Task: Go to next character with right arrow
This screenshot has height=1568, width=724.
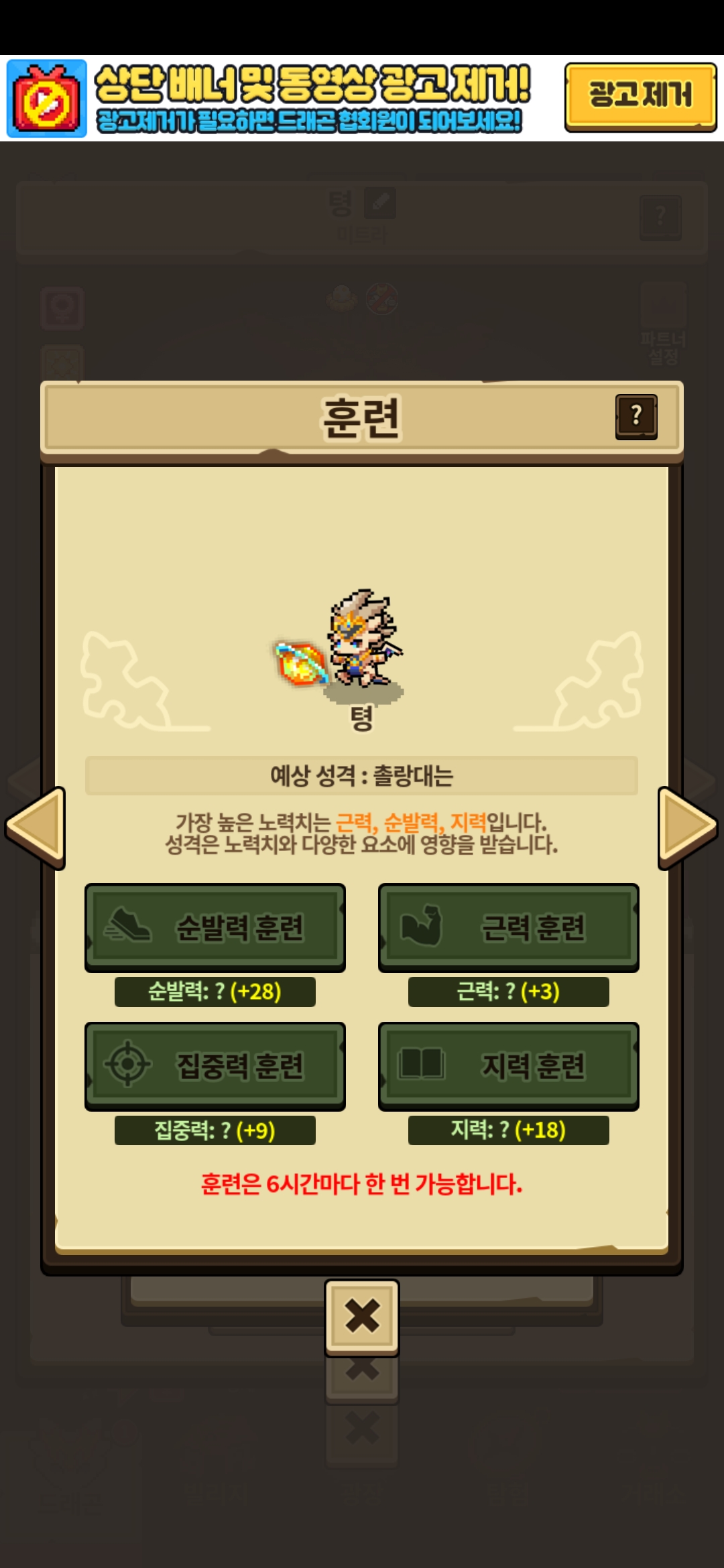Action: point(687,827)
